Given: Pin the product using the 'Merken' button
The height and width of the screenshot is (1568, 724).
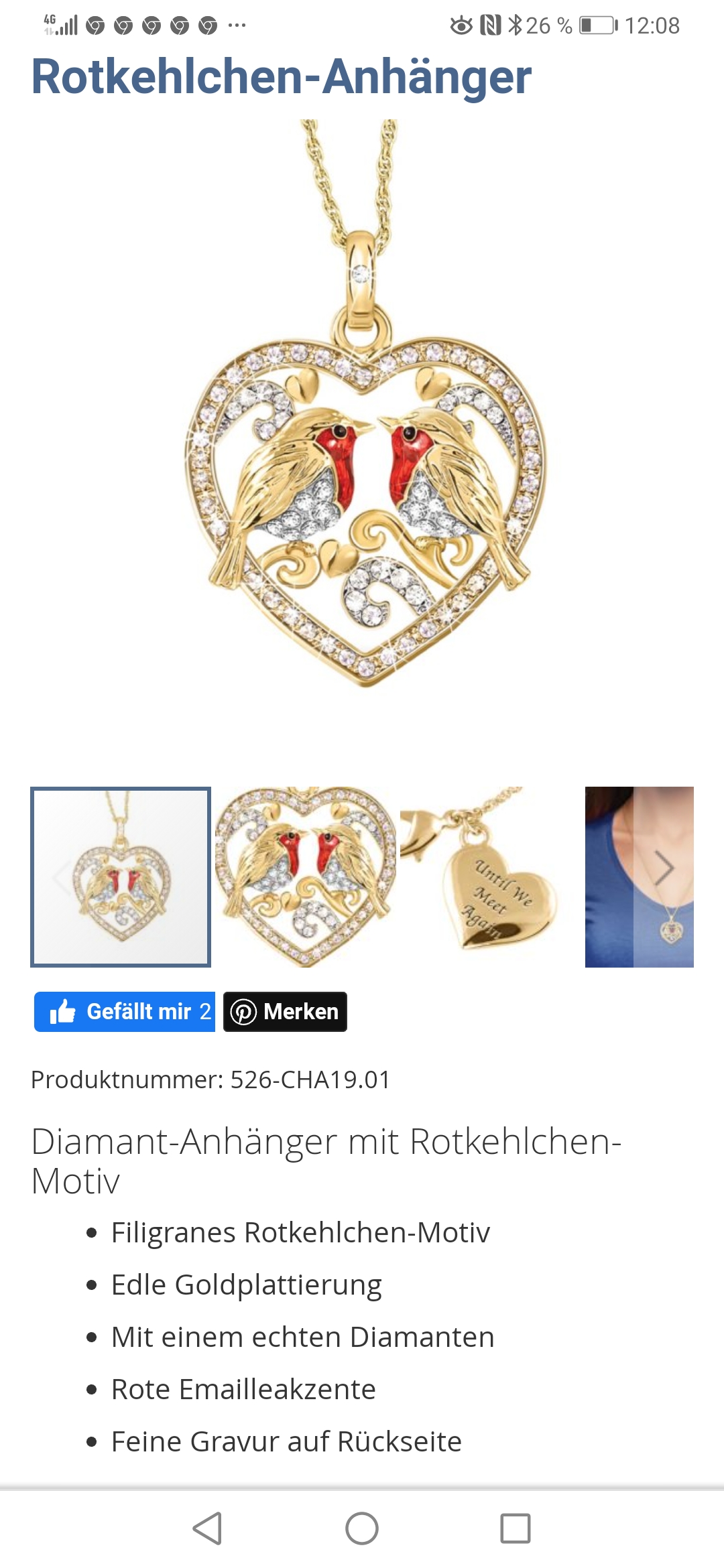Looking at the screenshot, I should (285, 1011).
